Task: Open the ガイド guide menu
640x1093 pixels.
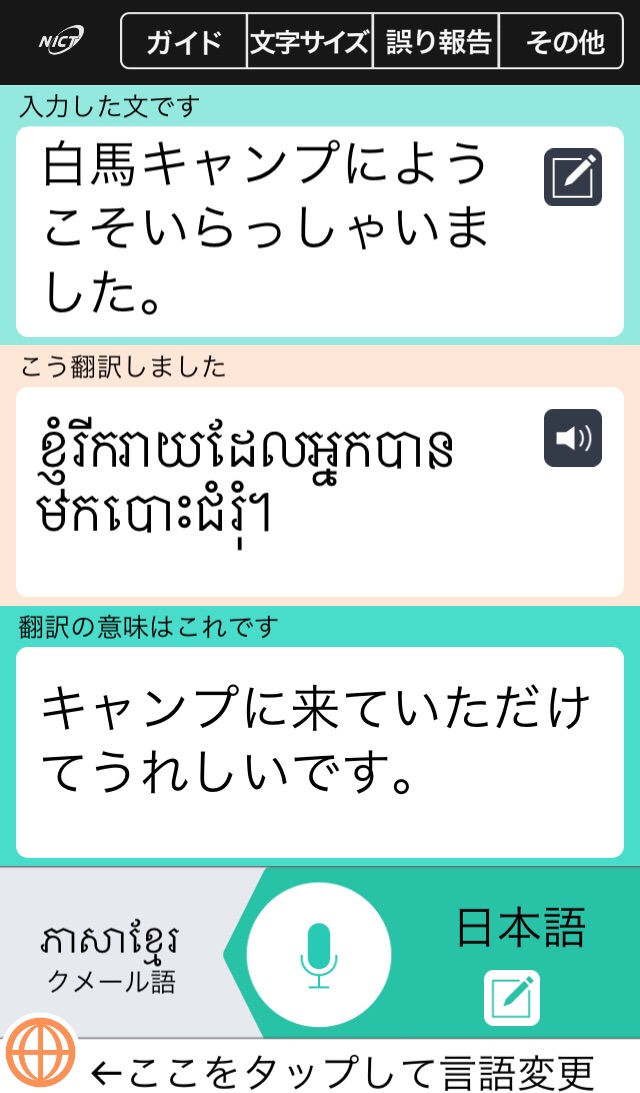Action: pyautogui.click(x=184, y=42)
